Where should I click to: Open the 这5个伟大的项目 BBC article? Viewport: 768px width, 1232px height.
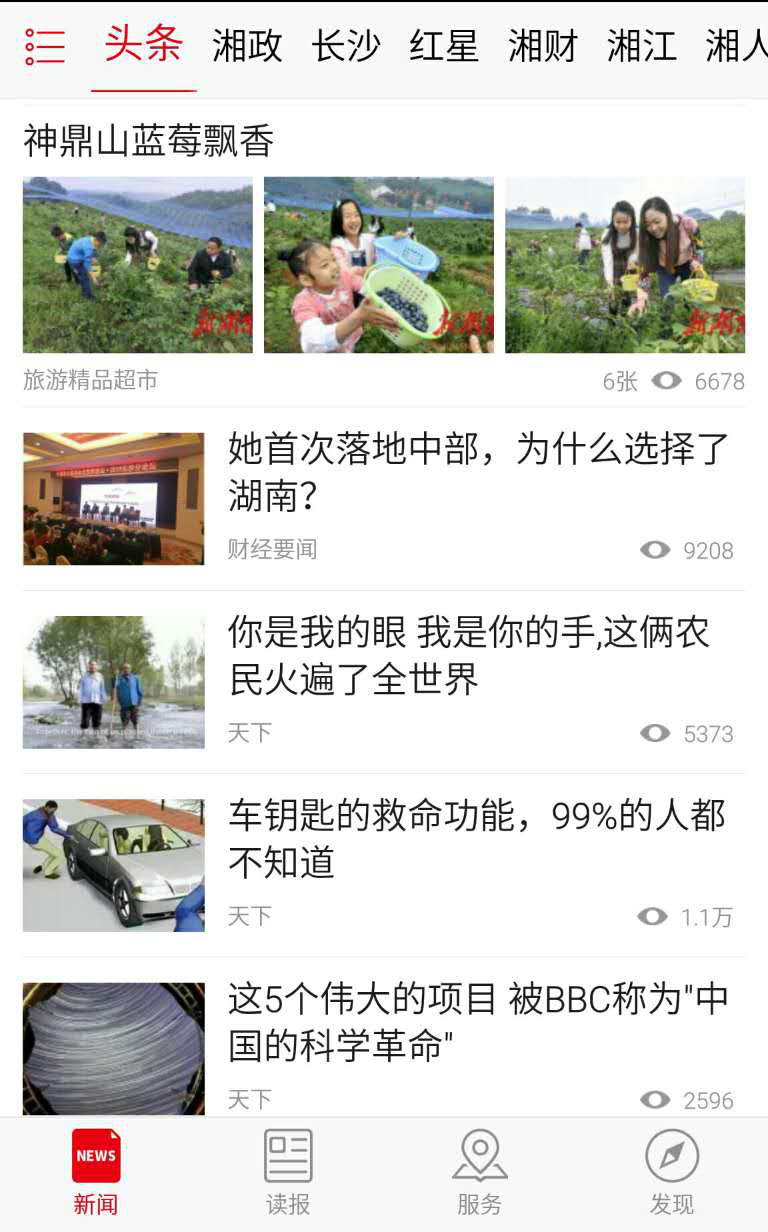478,1021
